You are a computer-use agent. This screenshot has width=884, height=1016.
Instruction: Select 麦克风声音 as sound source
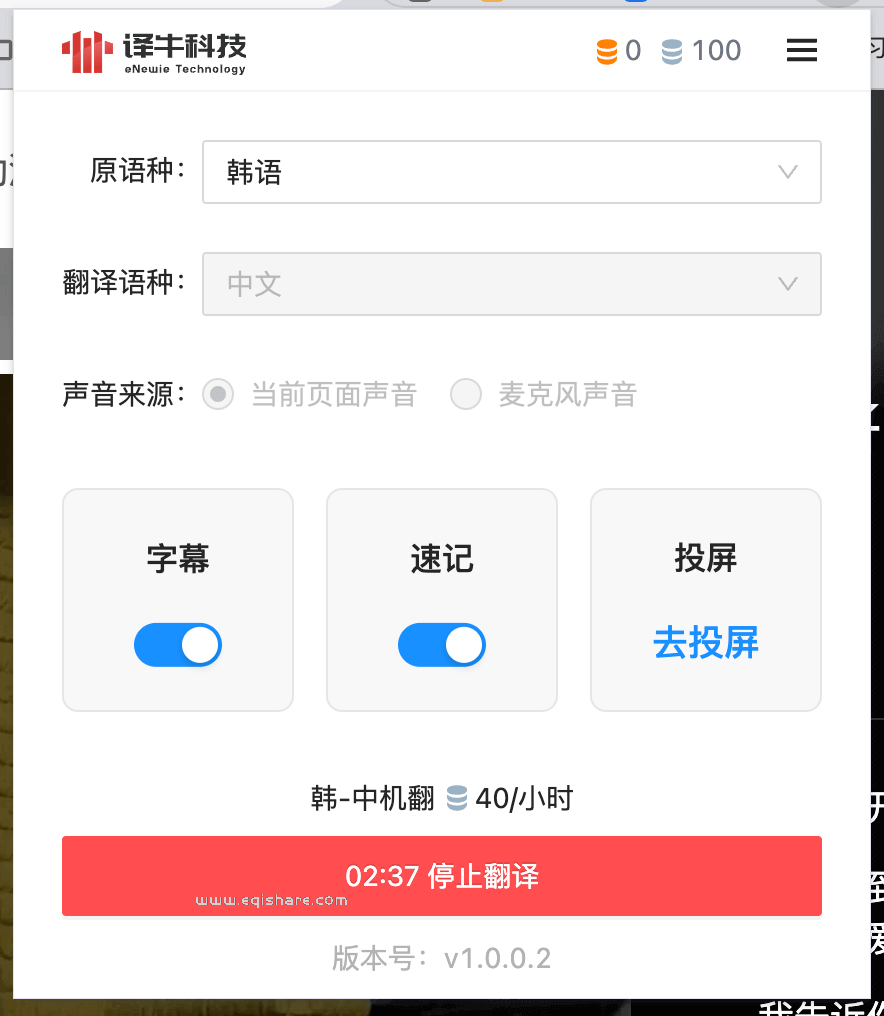[466, 395]
